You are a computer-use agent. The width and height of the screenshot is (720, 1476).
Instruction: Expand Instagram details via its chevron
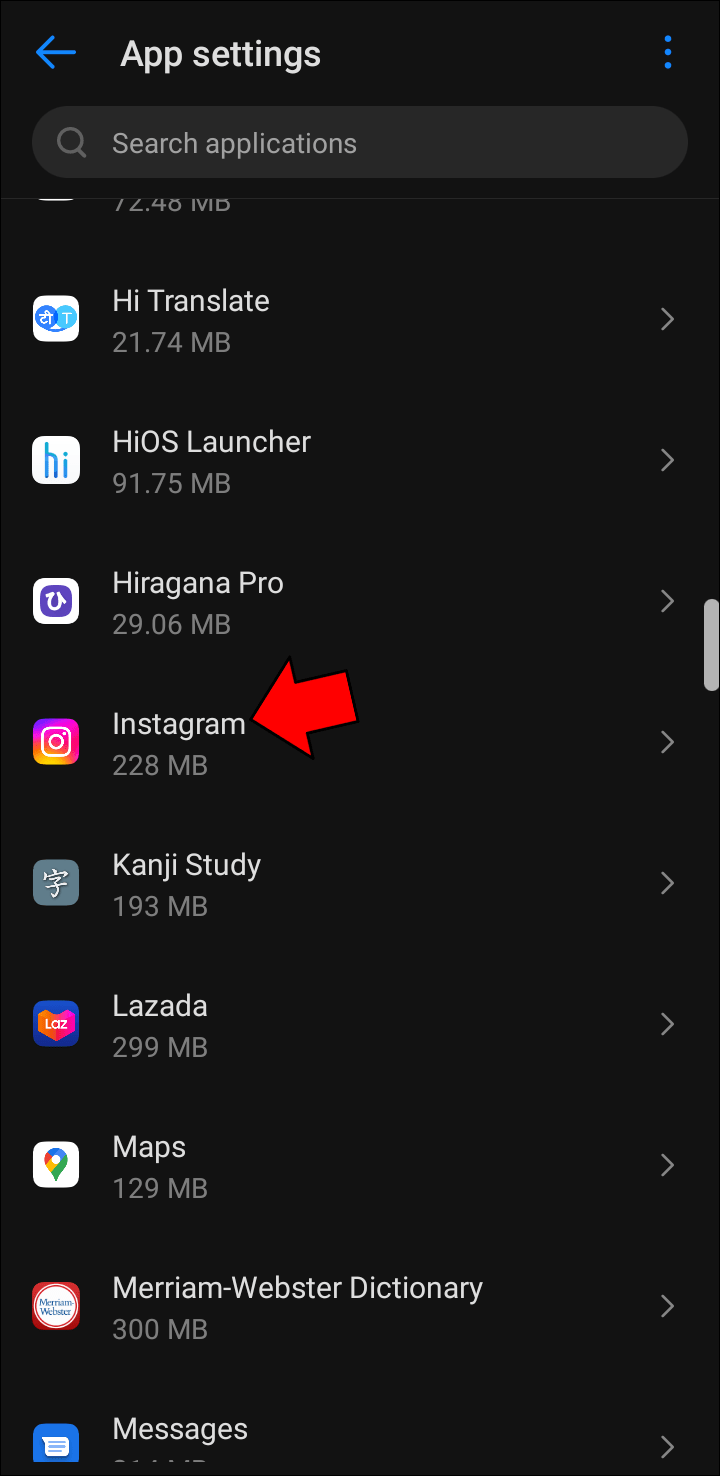click(x=667, y=741)
